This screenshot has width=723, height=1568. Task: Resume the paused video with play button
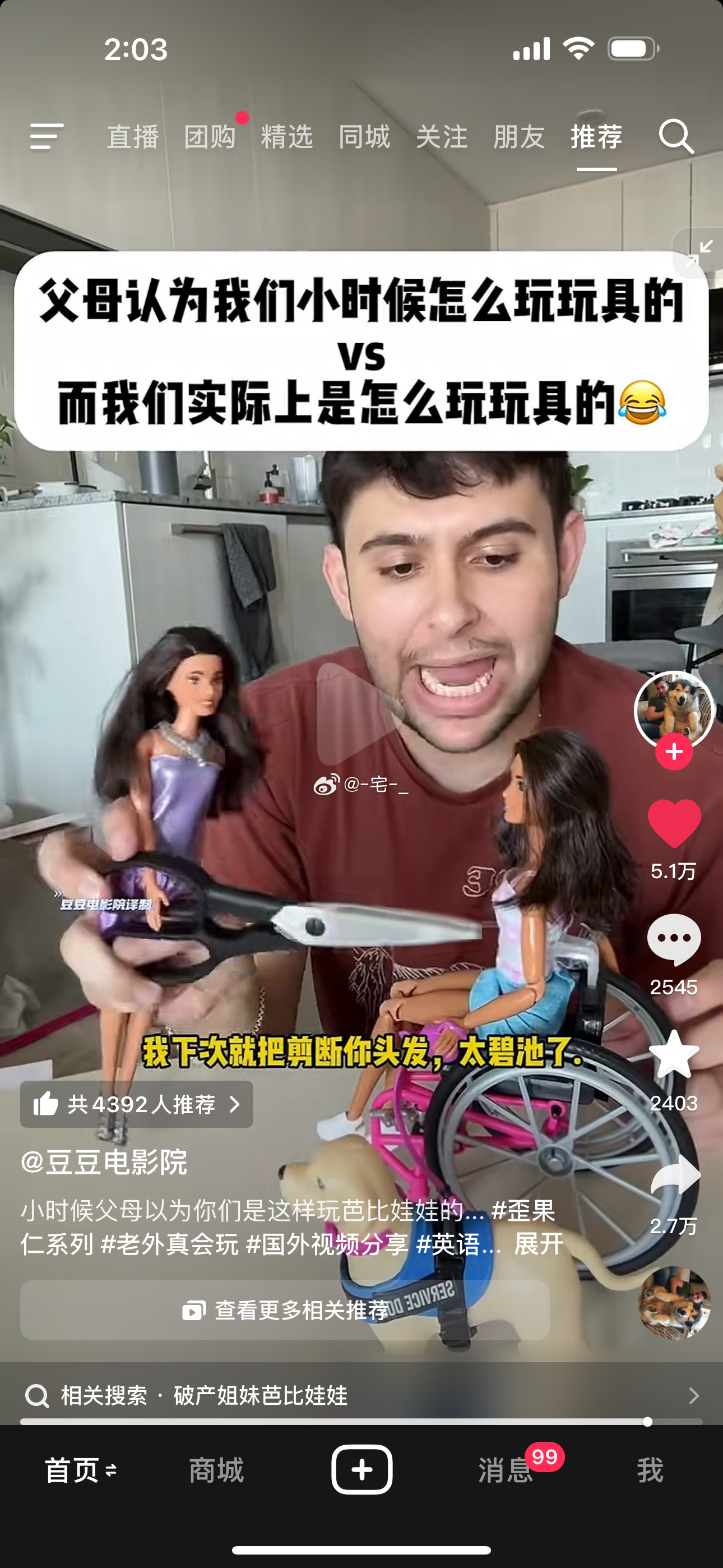click(x=359, y=713)
